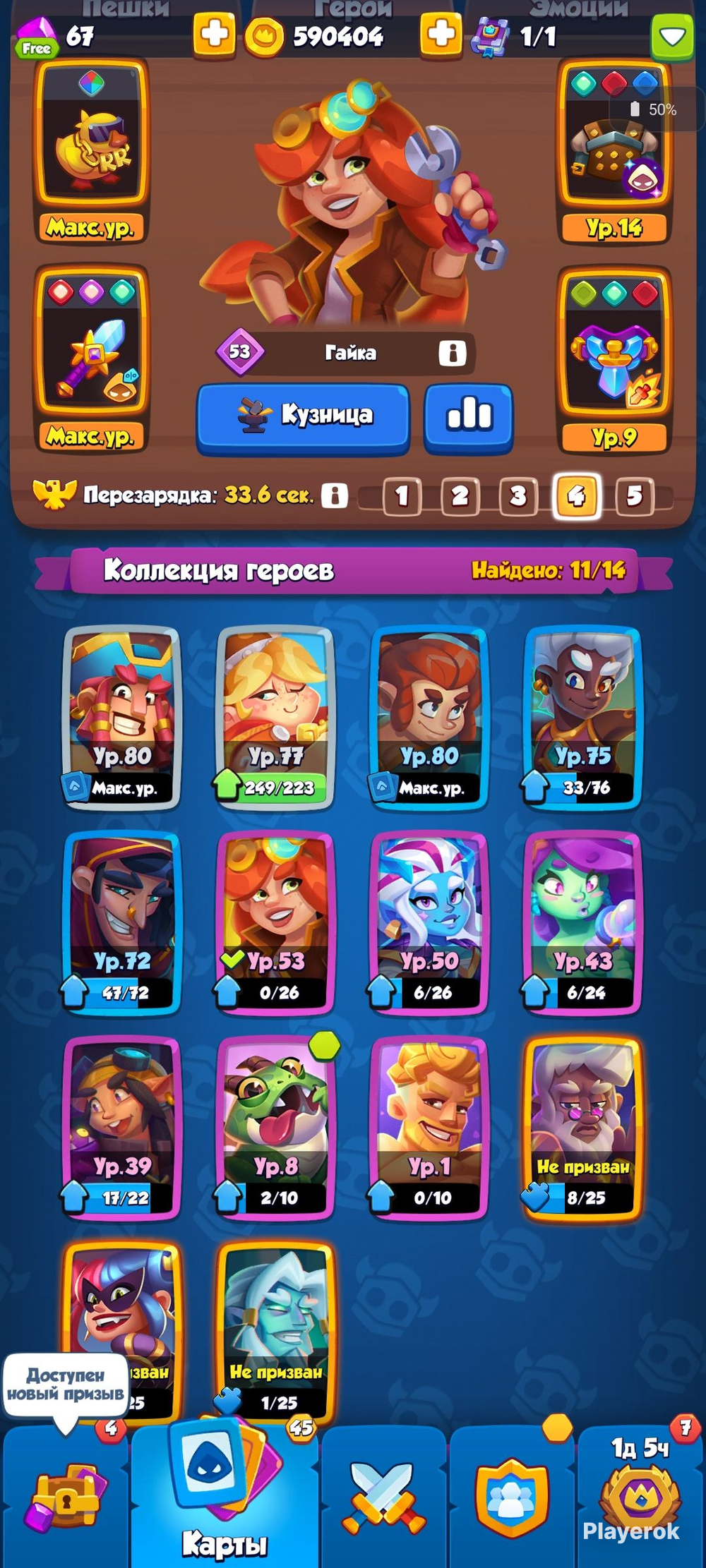Open the sword equipment slot at max level
Image resolution: width=706 pixels, height=1568 pixels.
(92, 360)
